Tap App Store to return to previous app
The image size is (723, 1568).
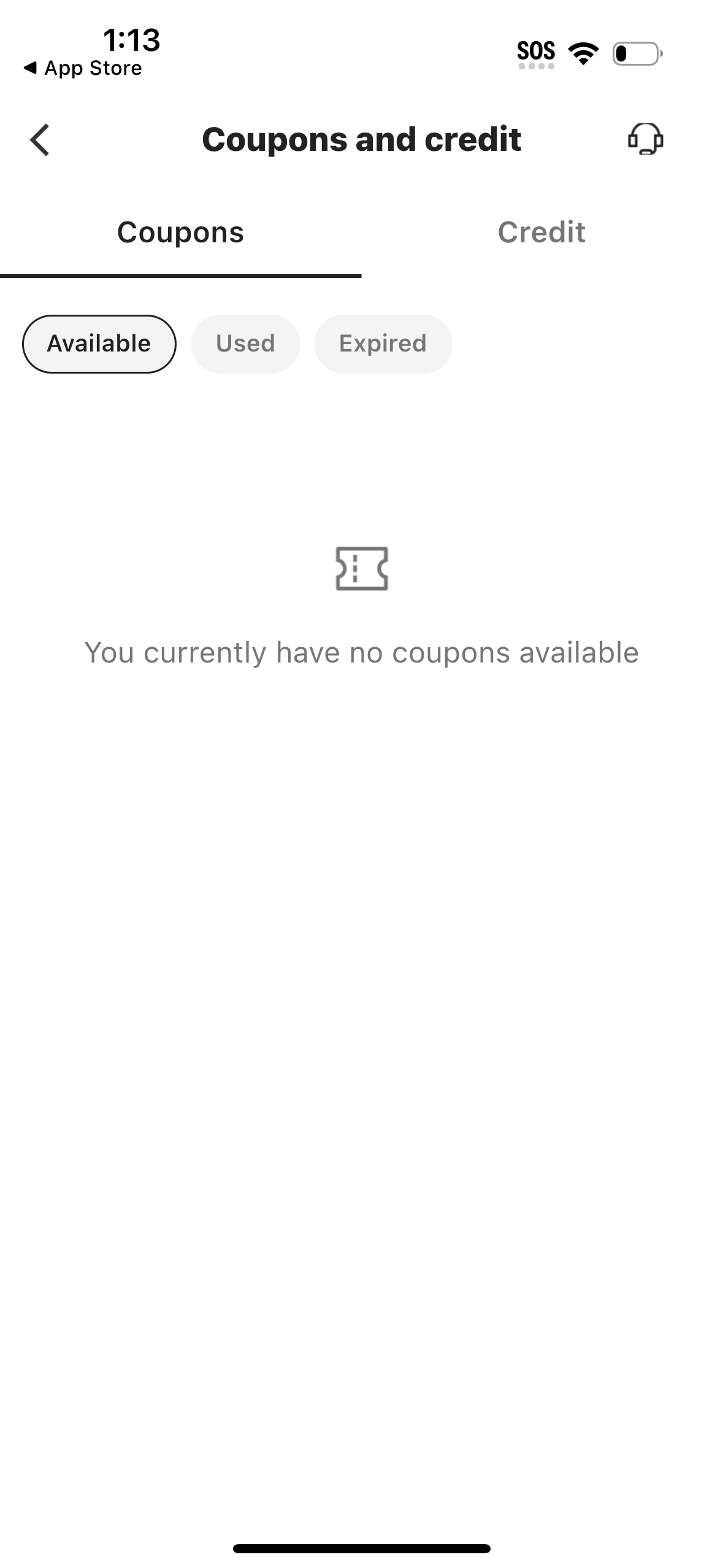coord(82,68)
